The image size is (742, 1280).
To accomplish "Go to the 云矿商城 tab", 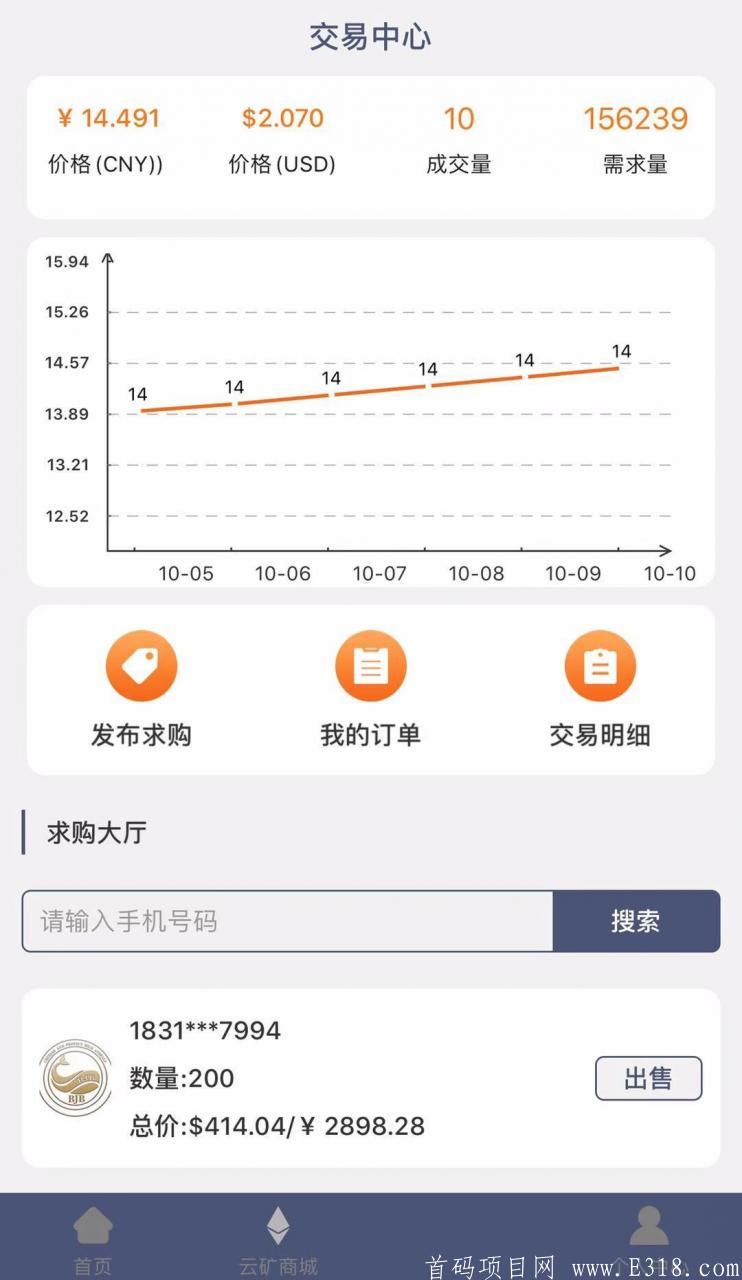I will pos(278,1236).
